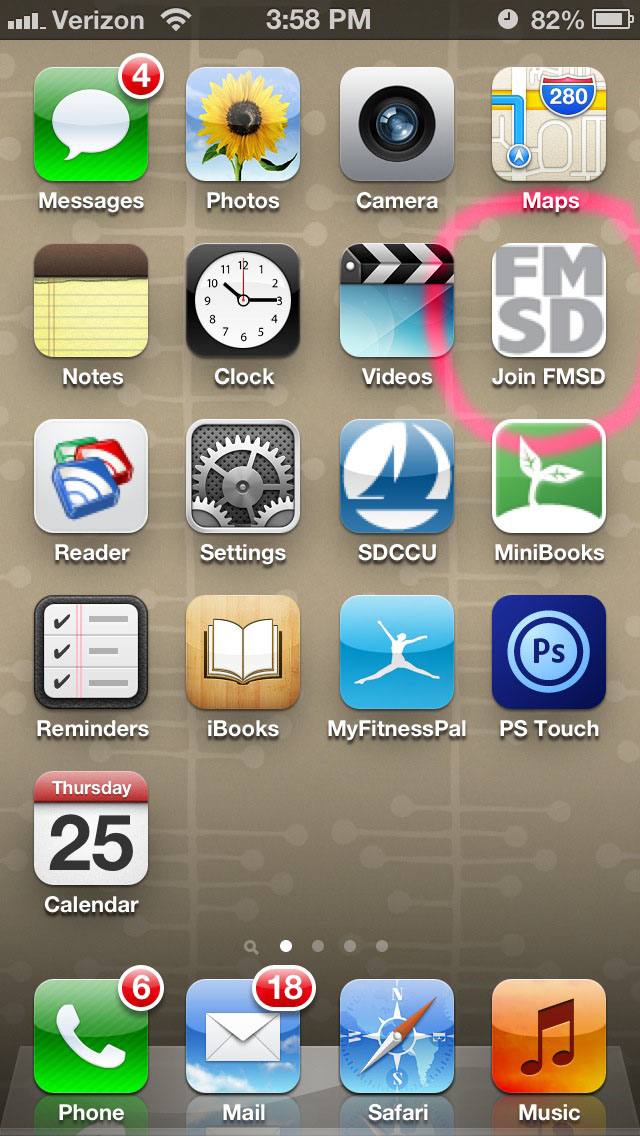Open Settings
This screenshot has height=1136, width=640.
243,477
